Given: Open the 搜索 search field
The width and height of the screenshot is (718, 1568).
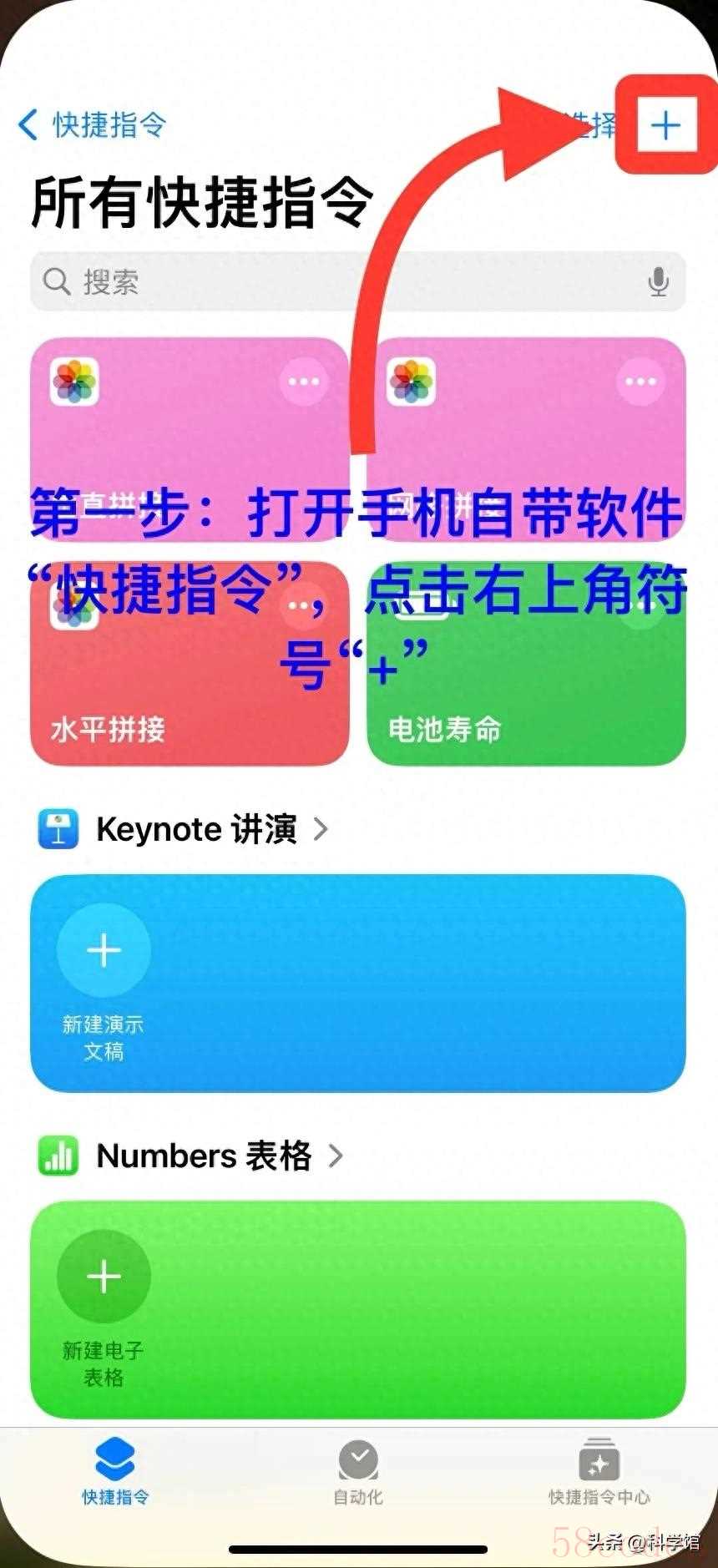Looking at the screenshot, I should click(334, 282).
